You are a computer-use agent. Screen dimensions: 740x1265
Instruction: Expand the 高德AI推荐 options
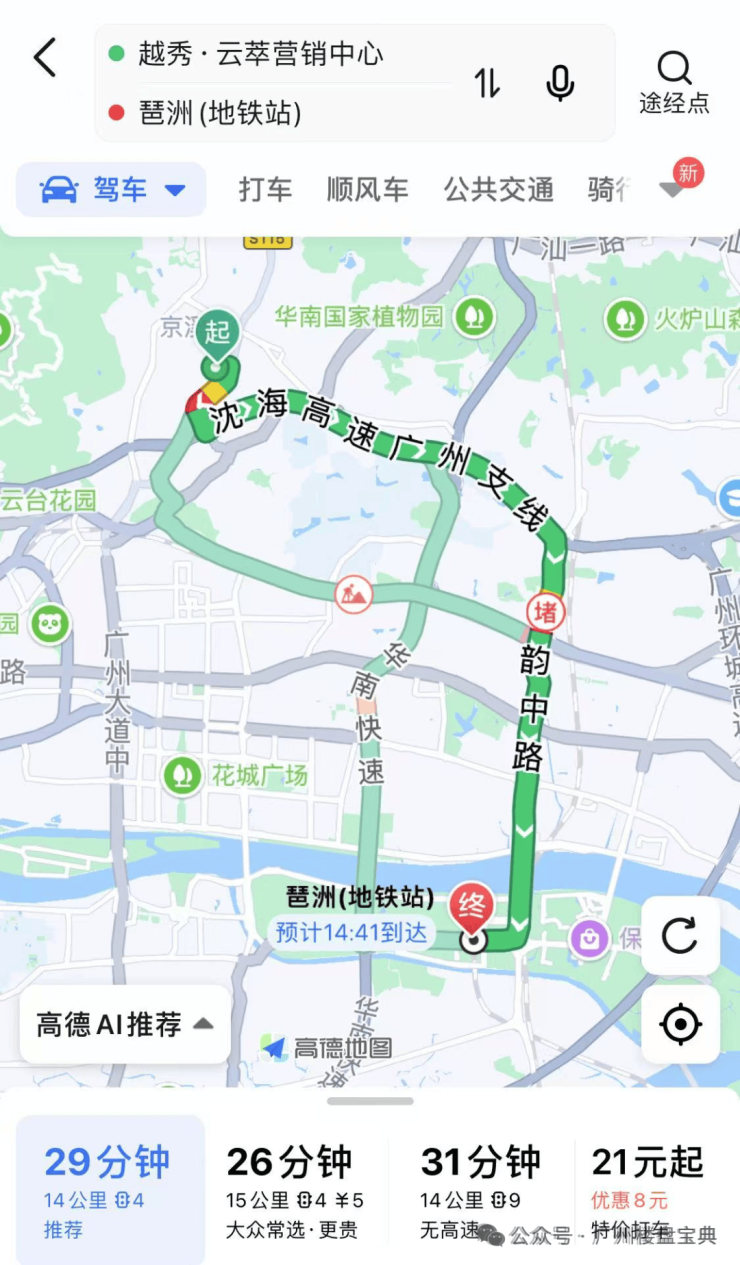(125, 1024)
